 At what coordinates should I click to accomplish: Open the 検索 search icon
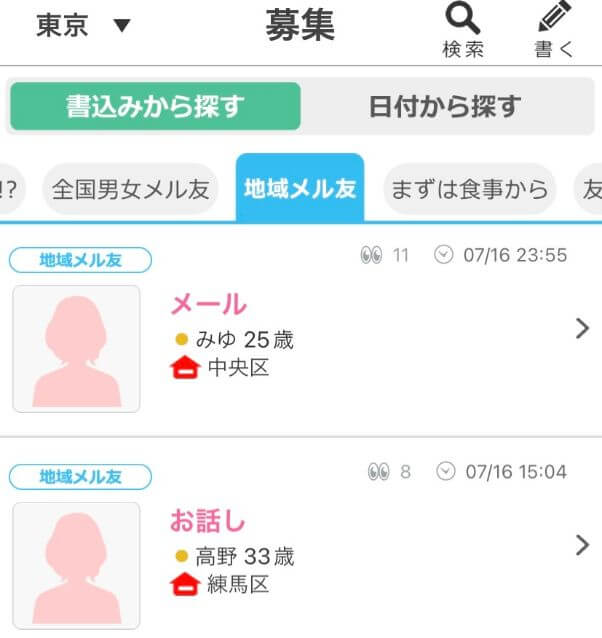point(463,30)
